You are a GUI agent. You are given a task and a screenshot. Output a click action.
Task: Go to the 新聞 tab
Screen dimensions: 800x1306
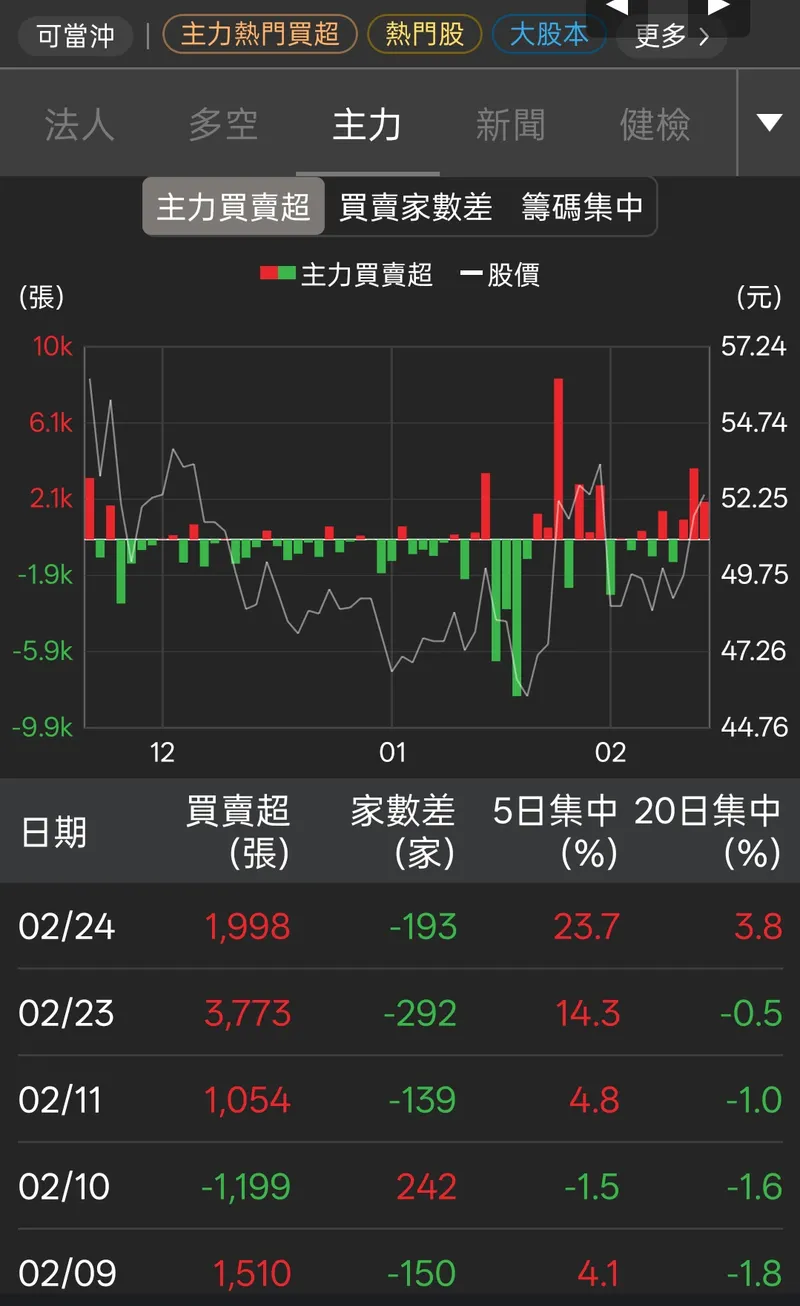coord(511,125)
